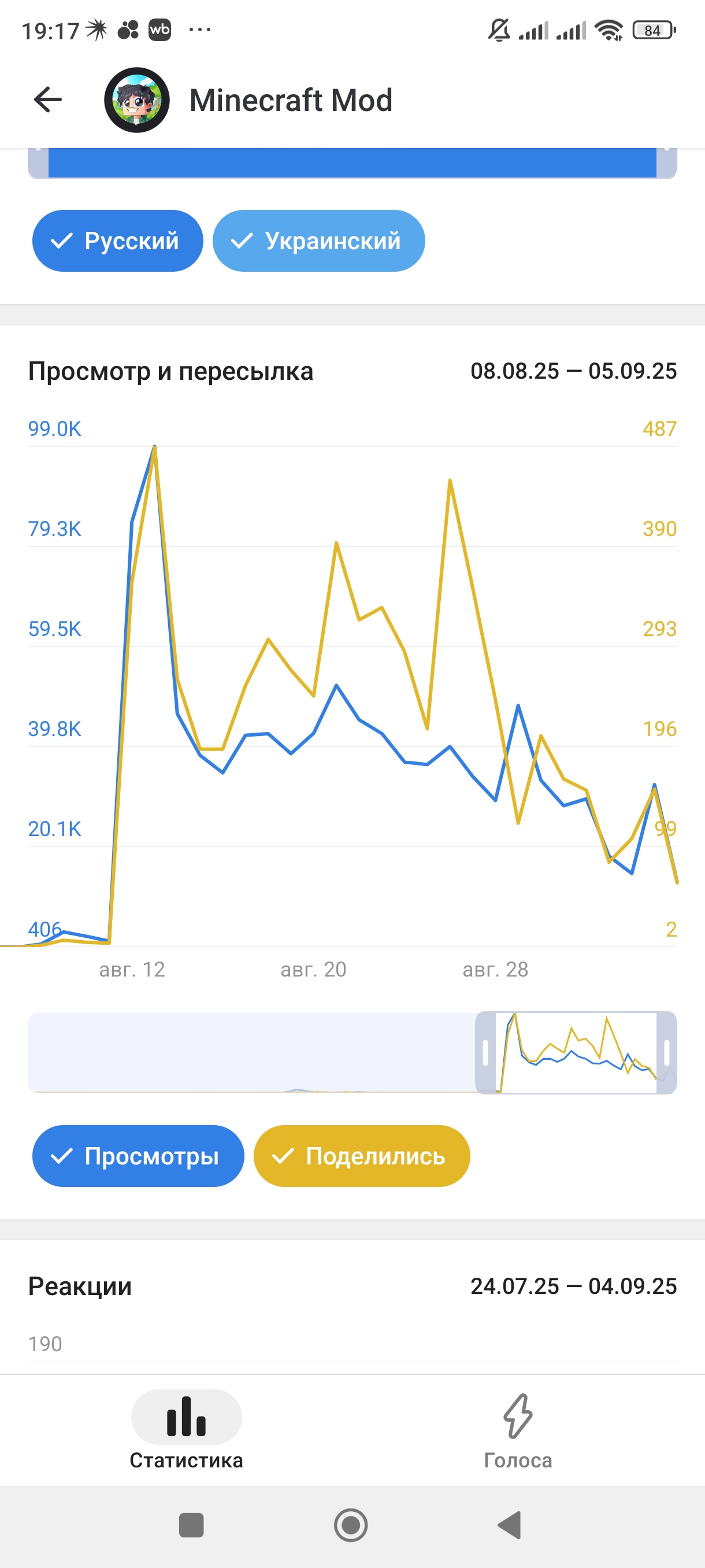Open the Minecraft Mod channel avatar
This screenshot has height=1568, width=705.
(137, 100)
